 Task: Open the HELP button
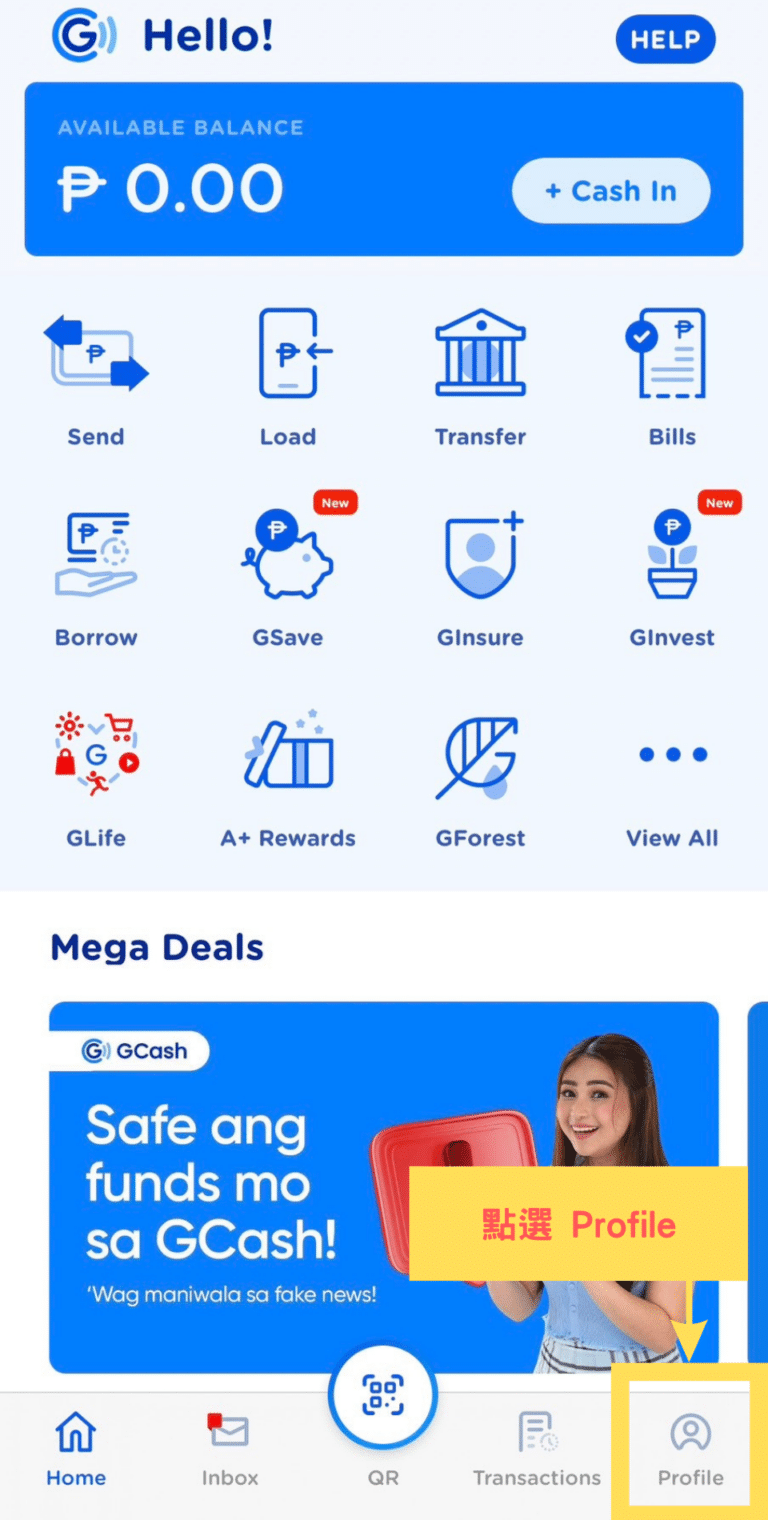[665, 40]
